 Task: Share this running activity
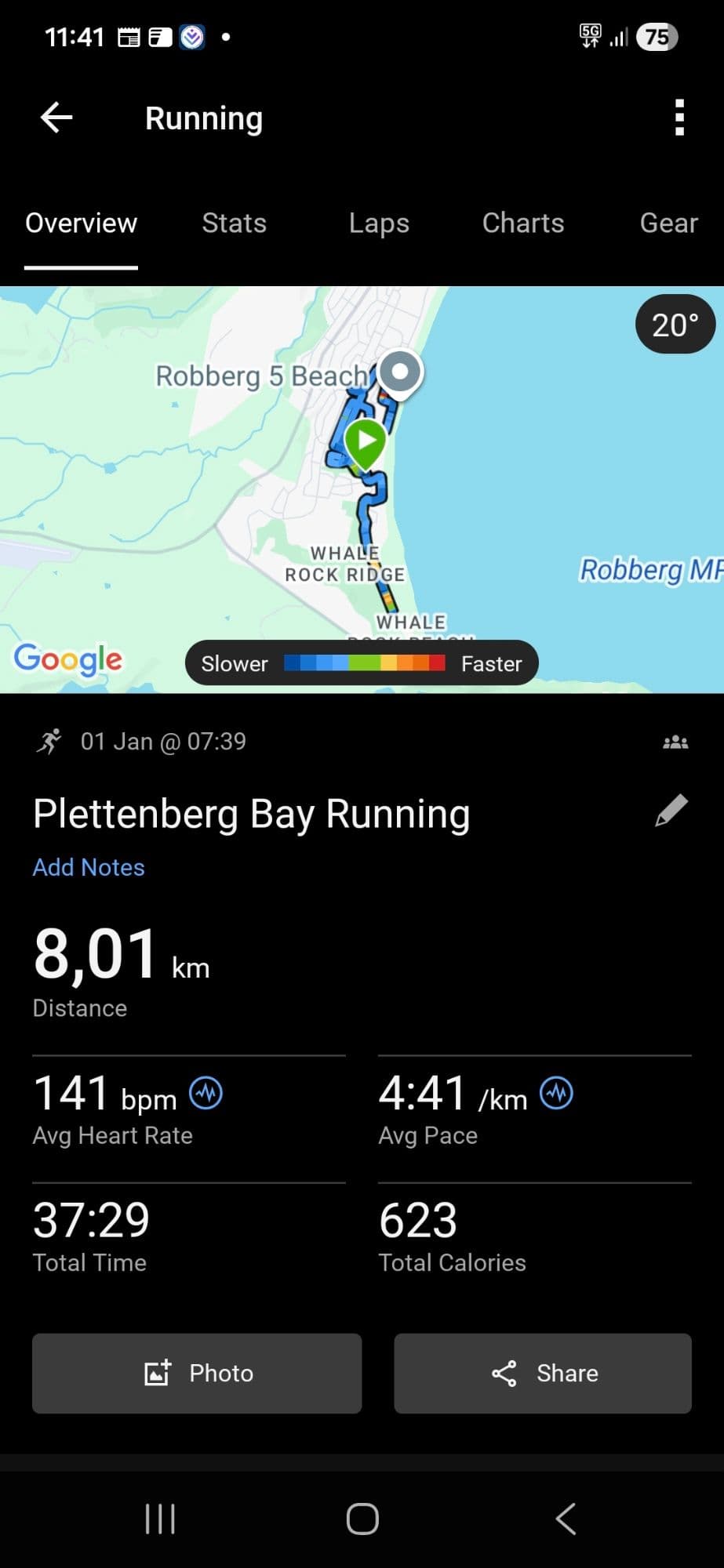click(543, 1374)
